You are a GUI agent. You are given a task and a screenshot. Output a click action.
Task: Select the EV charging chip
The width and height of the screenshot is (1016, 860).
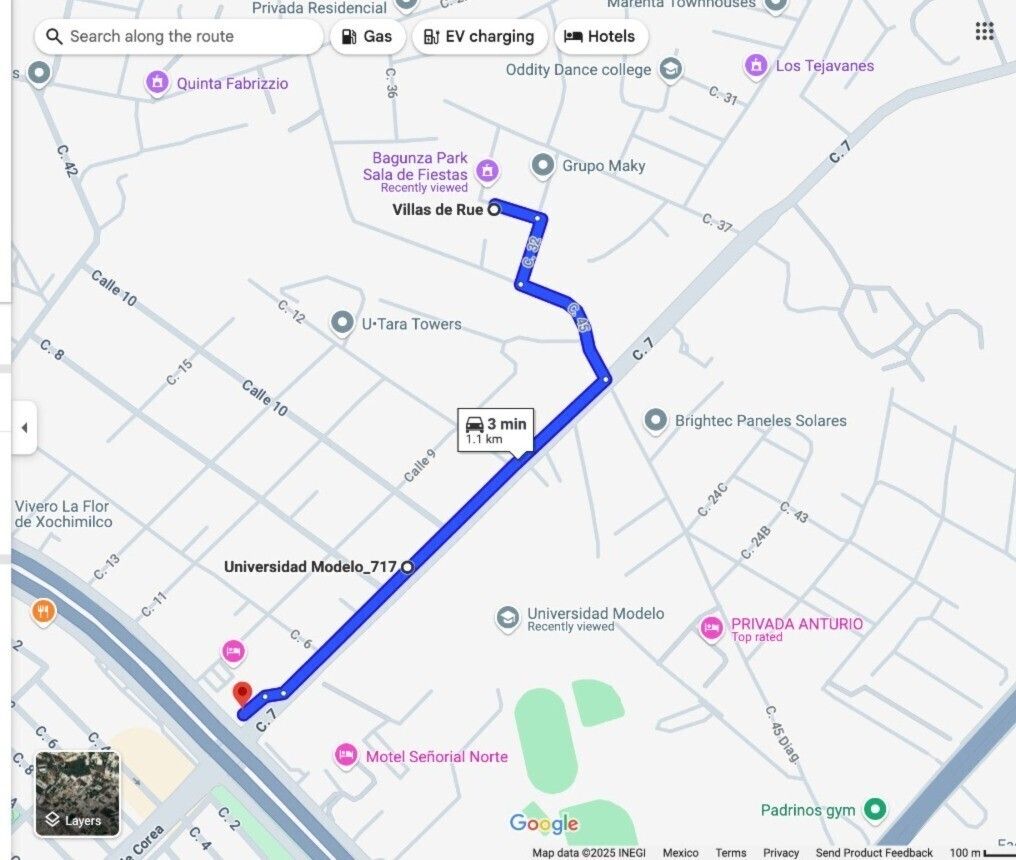pyautogui.click(x=479, y=37)
